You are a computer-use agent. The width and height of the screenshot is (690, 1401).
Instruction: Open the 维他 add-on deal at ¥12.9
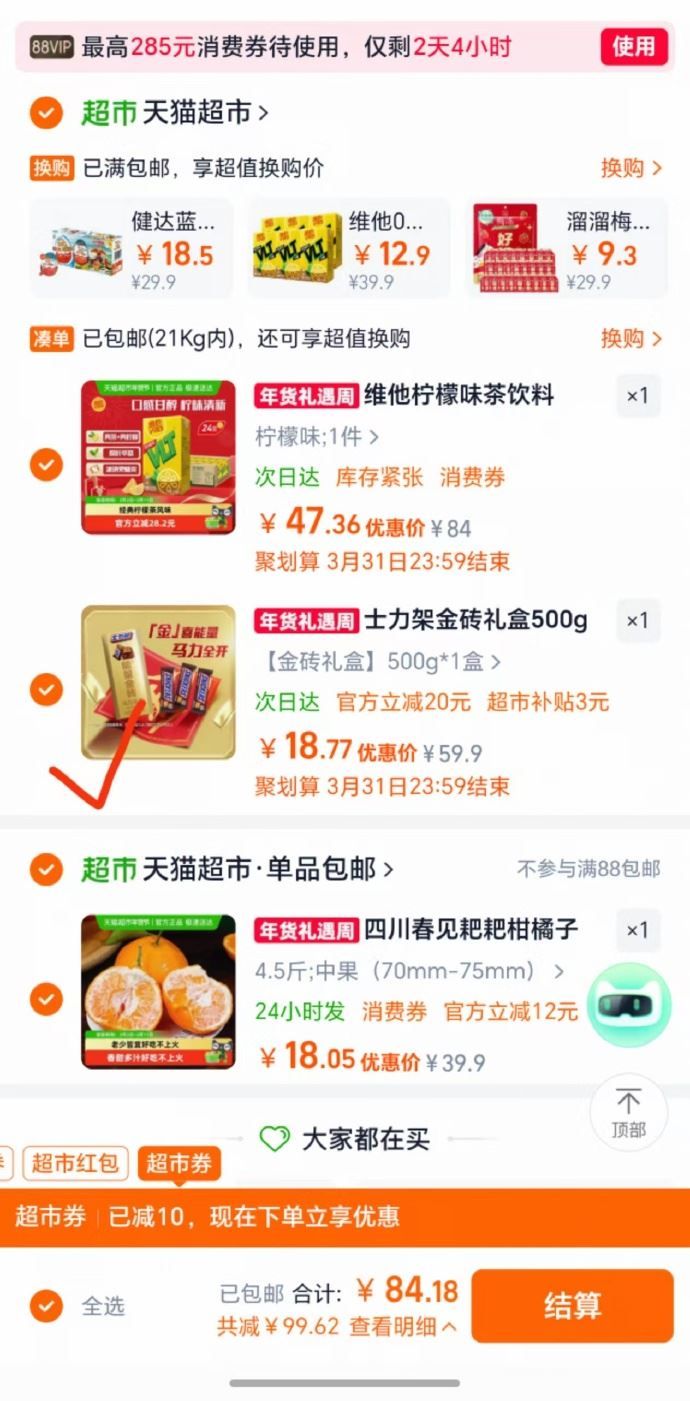tap(348, 248)
